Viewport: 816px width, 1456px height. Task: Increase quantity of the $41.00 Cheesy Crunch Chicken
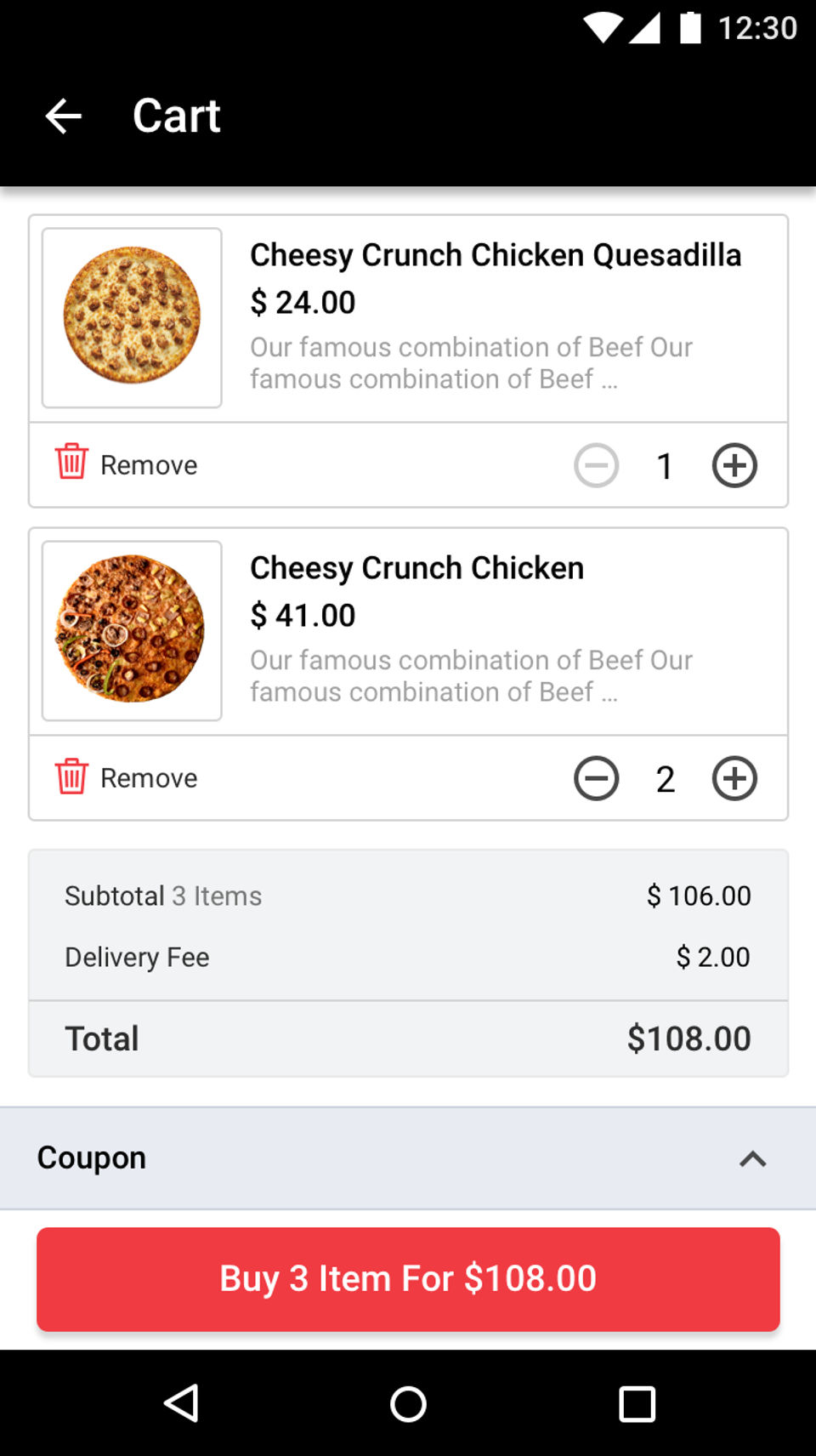(734, 778)
